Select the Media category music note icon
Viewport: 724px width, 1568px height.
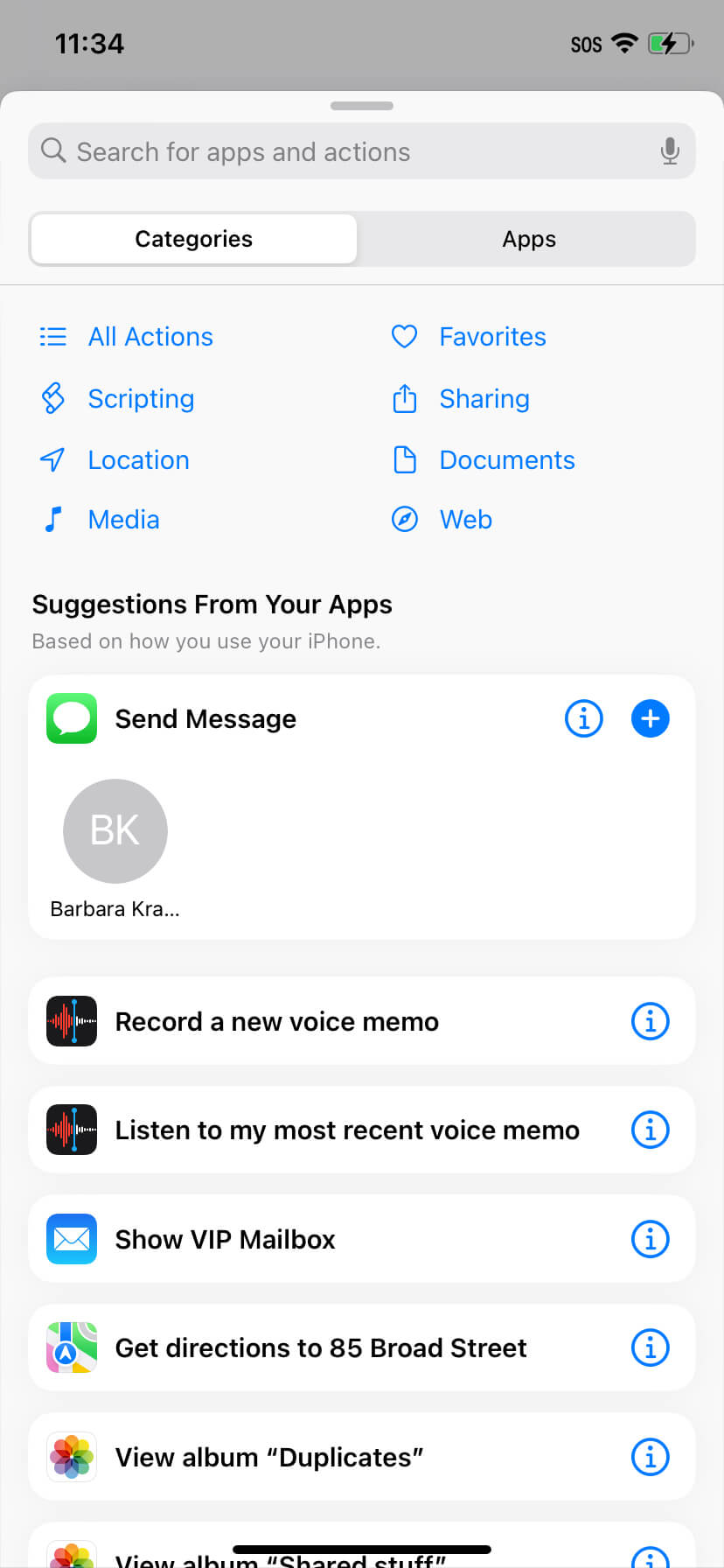click(x=53, y=519)
